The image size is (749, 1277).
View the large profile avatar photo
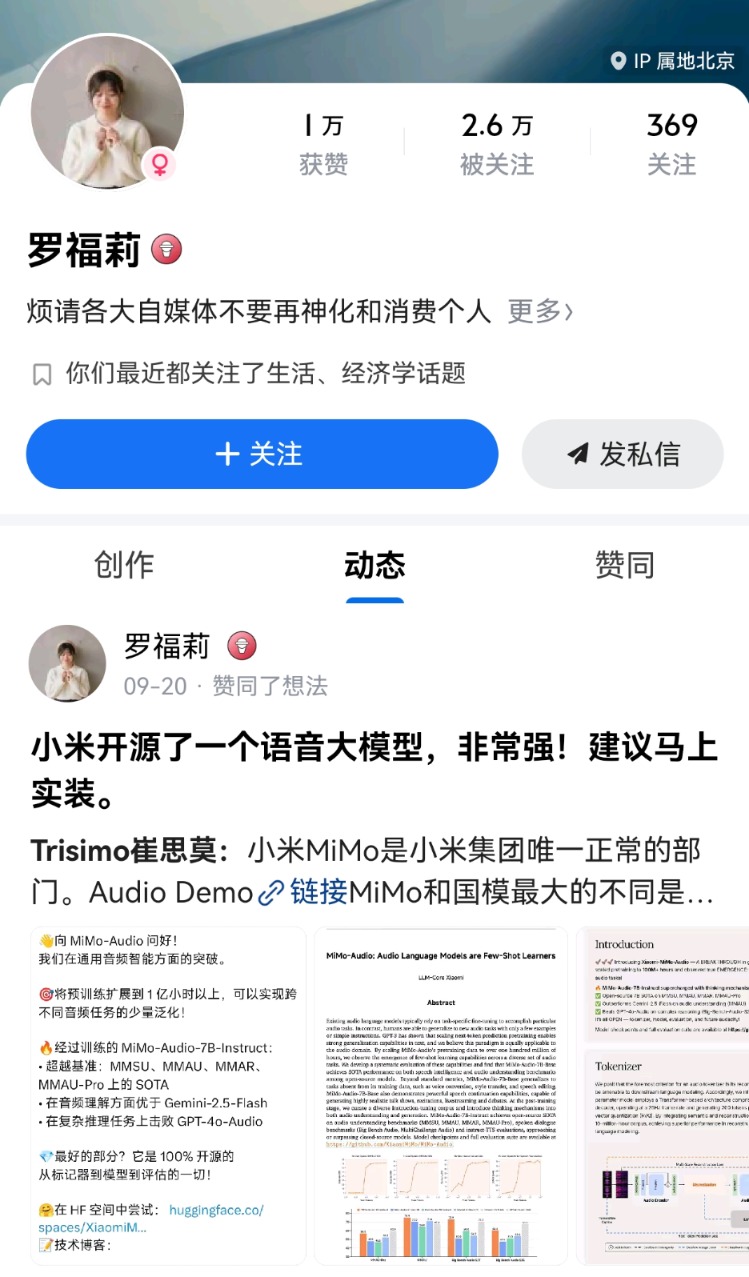107,112
